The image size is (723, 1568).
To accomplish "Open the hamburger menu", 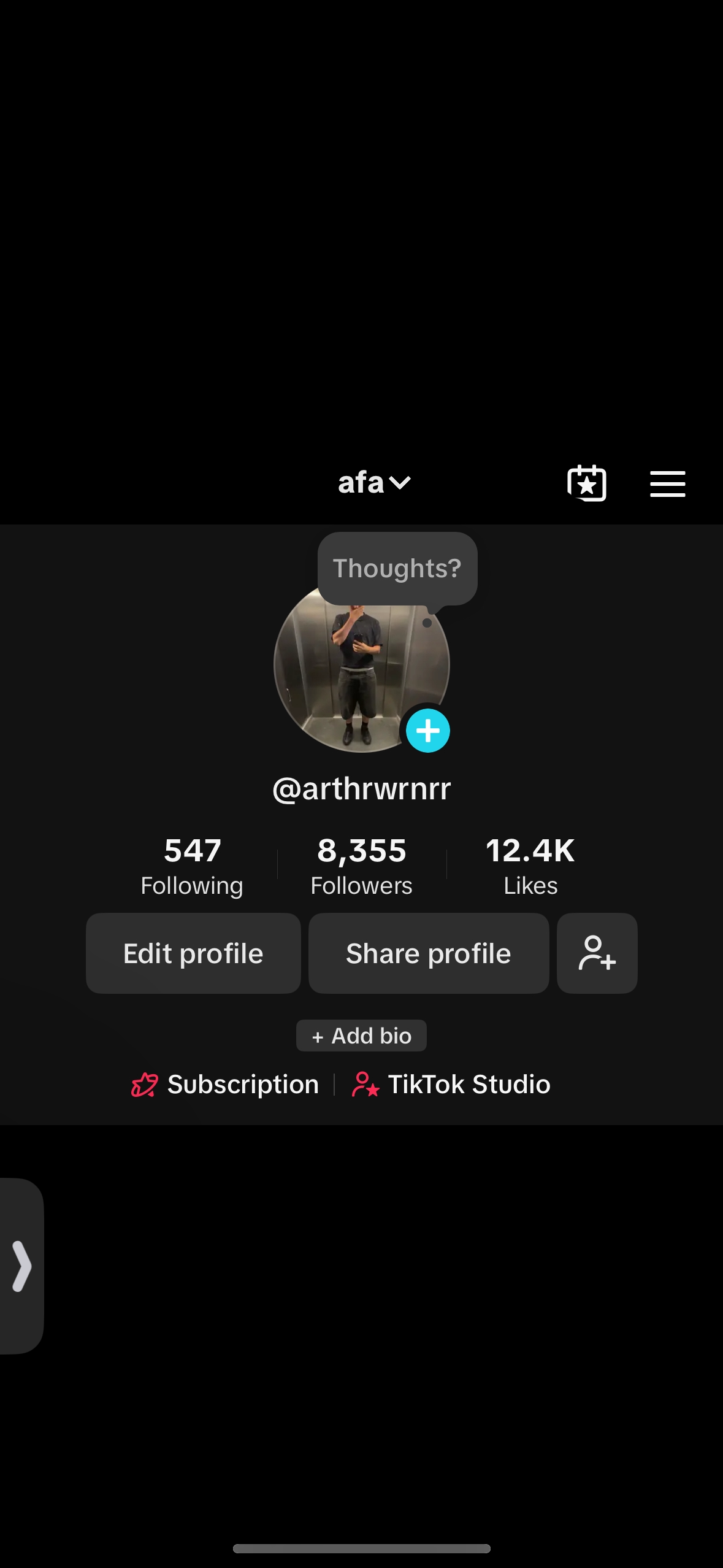I will pyautogui.click(x=667, y=483).
